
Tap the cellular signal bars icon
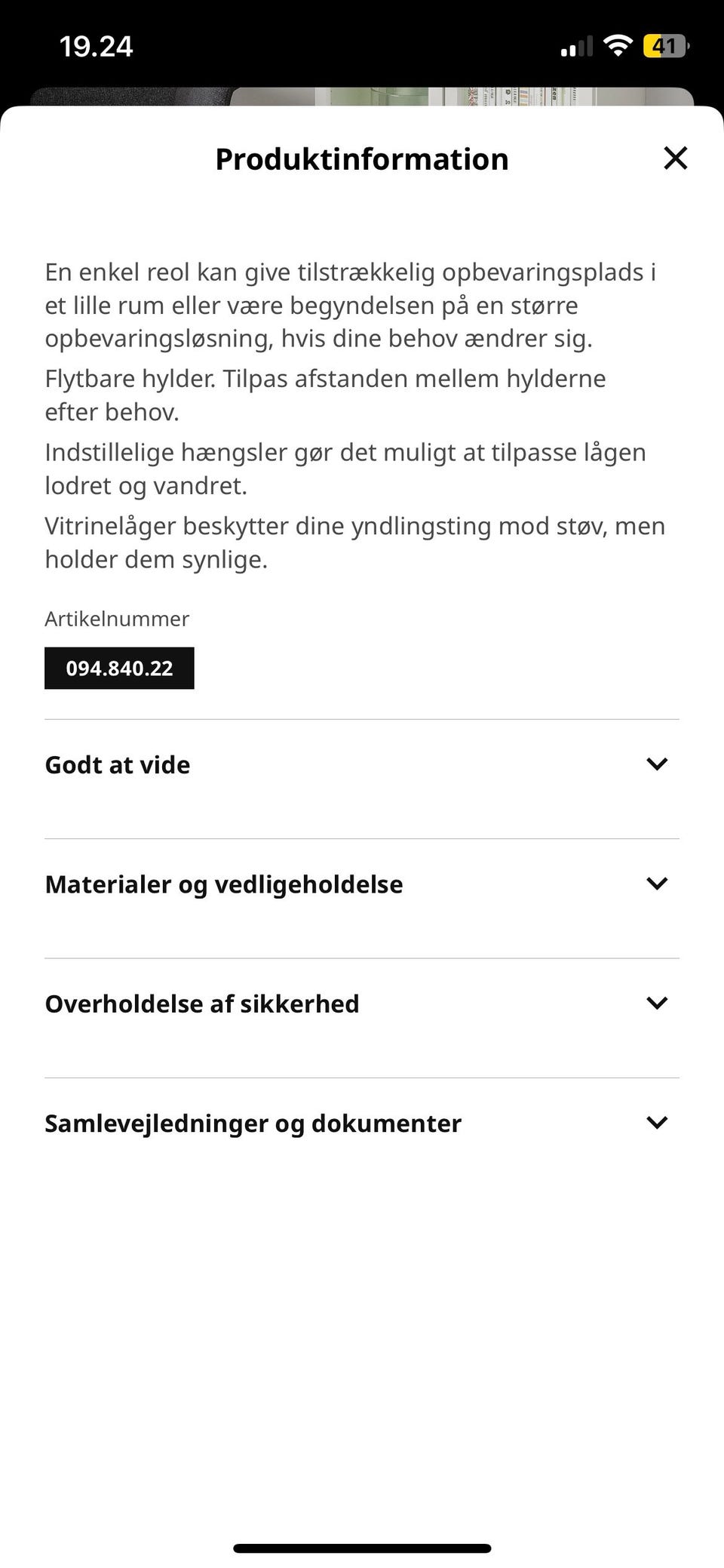[x=576, y=46]
